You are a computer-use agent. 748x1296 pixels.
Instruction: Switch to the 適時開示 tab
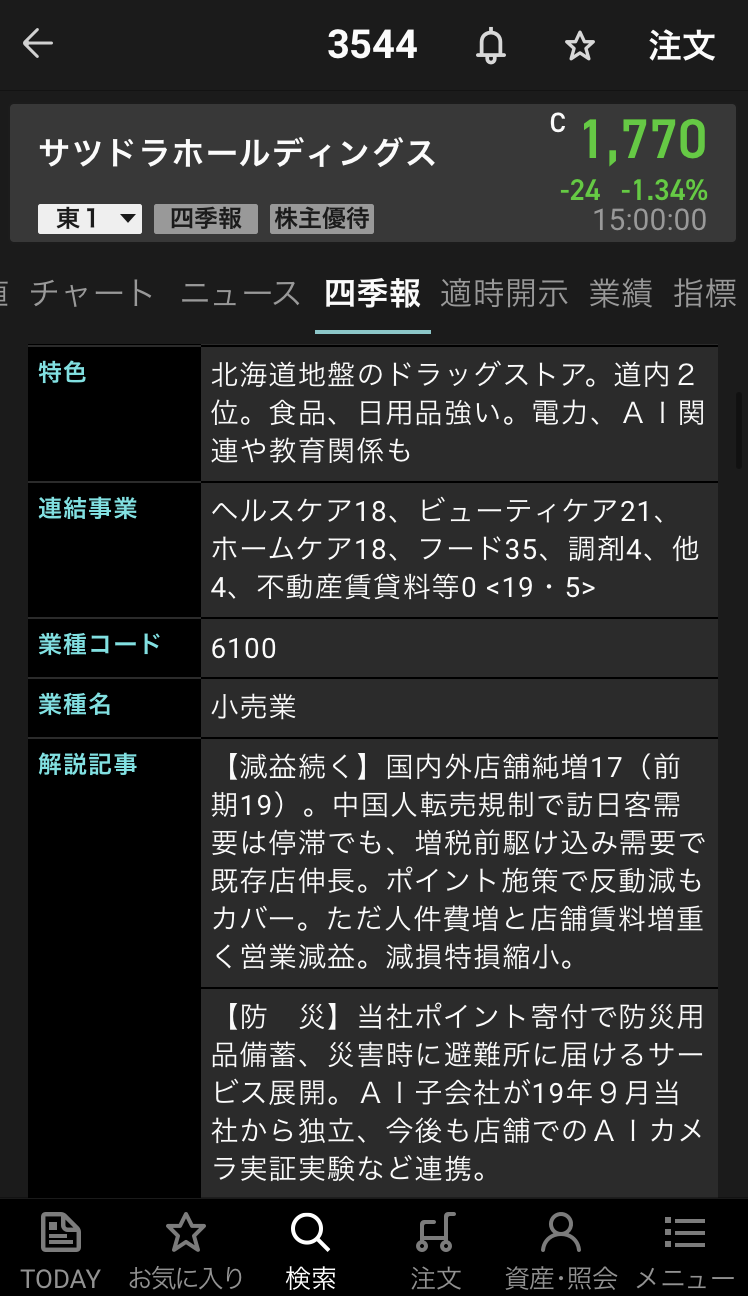click(x=504, y=293)
